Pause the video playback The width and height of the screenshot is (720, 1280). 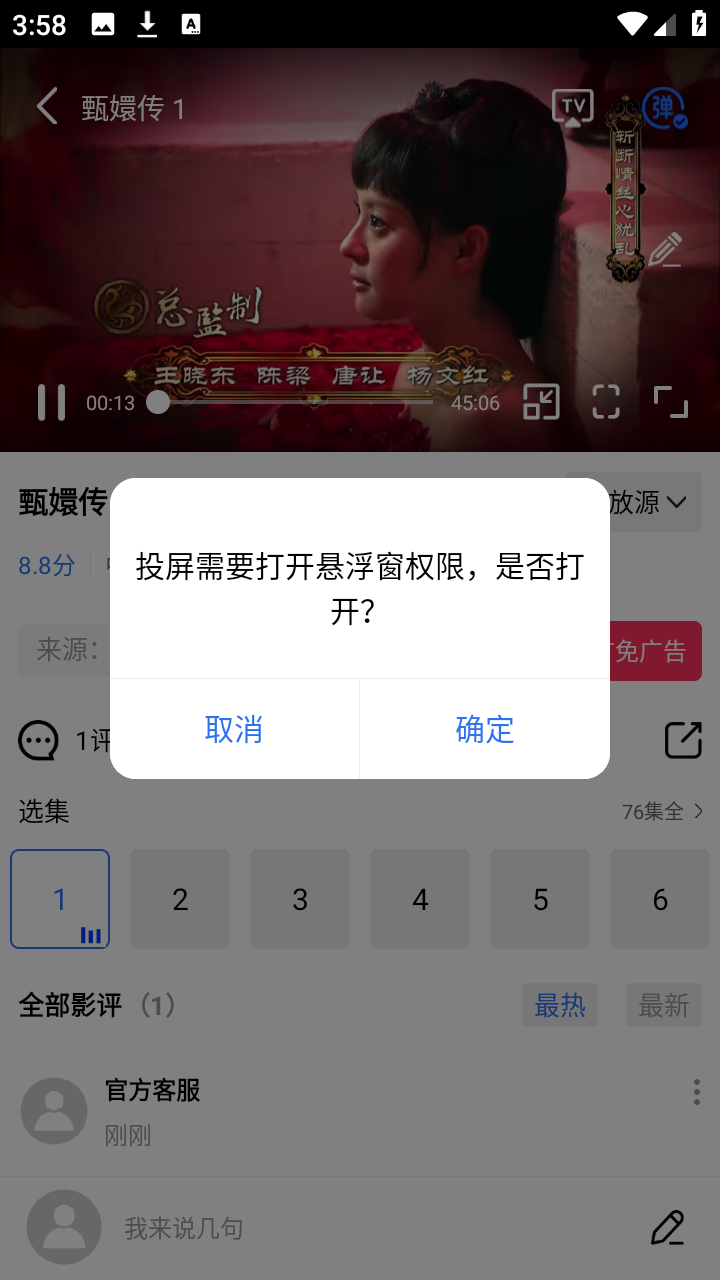click(51, 402)
